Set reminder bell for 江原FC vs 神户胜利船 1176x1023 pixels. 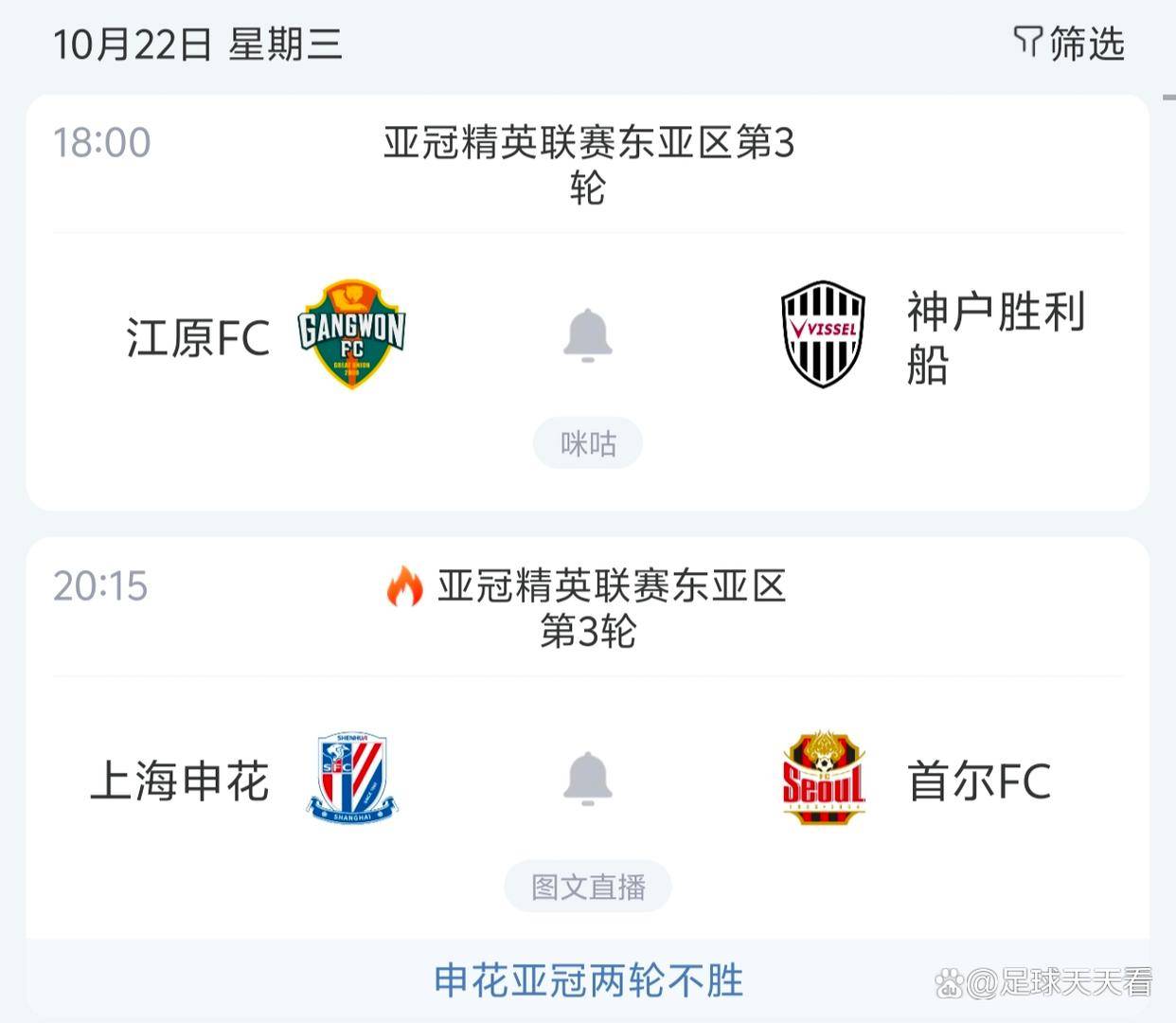coord(587,335)
